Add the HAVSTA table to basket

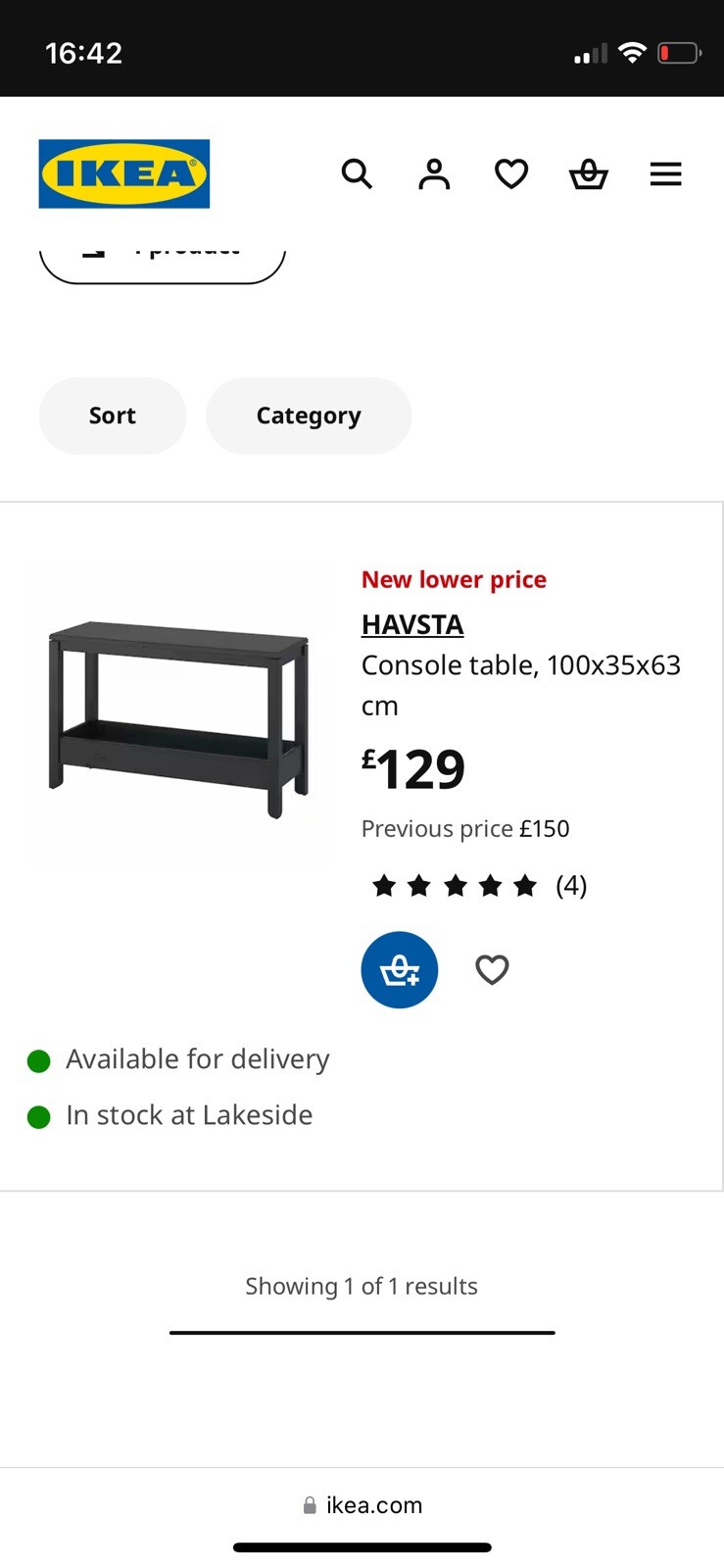tap(399, 969)
